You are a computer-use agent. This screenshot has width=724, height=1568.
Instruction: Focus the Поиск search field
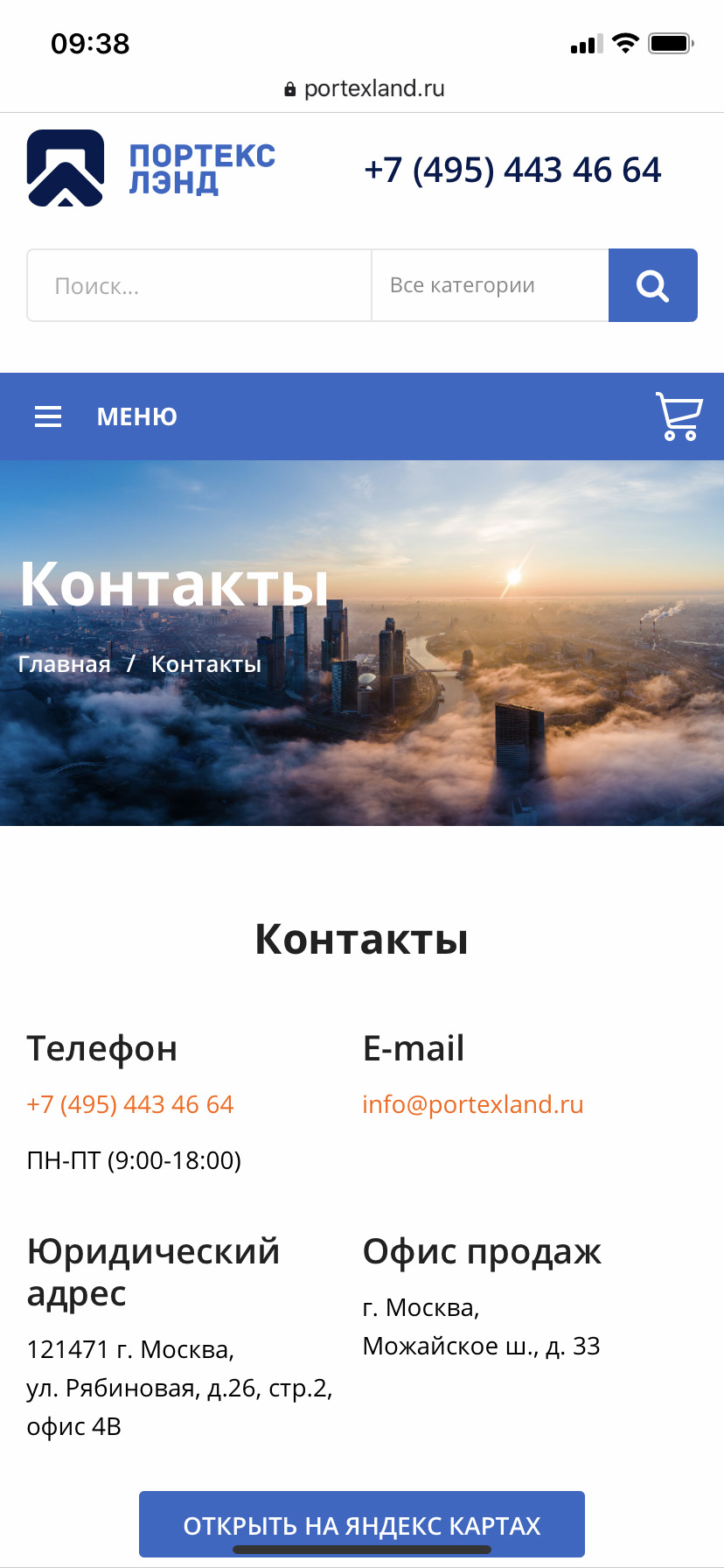199,286
